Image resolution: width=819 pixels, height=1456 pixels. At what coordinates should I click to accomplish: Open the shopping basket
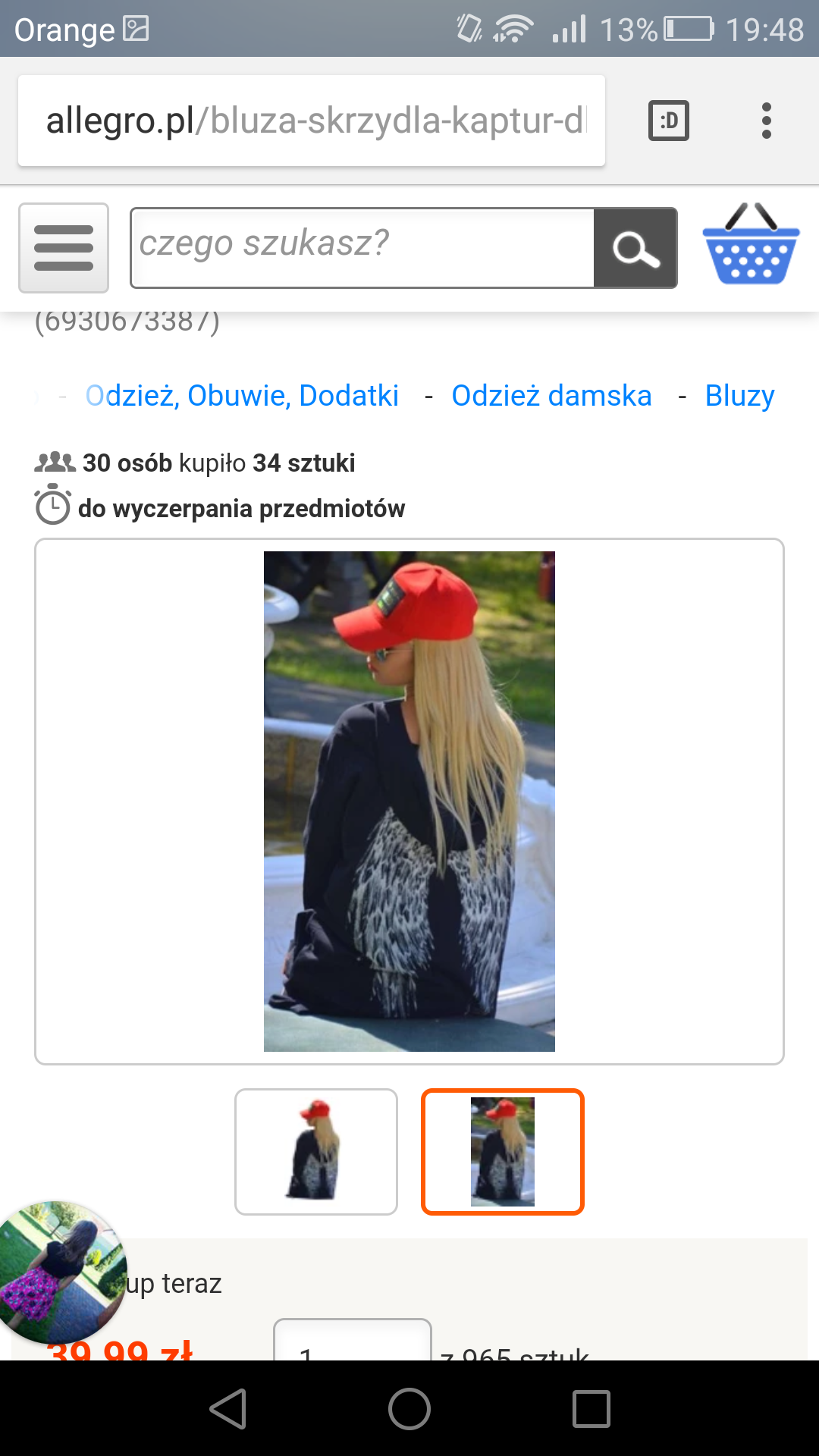click(x=750, y=245)
